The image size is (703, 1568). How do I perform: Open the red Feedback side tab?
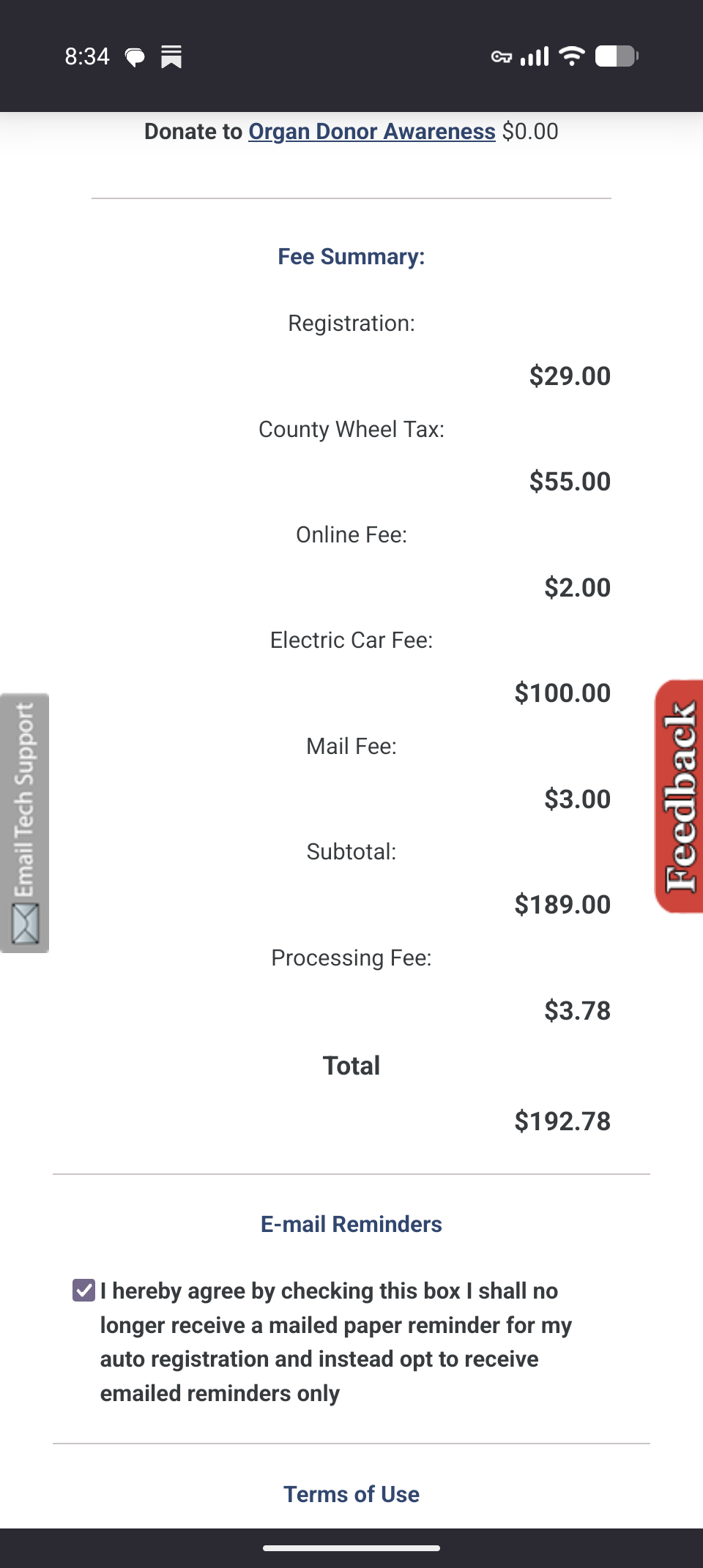[x=680, y=796]
